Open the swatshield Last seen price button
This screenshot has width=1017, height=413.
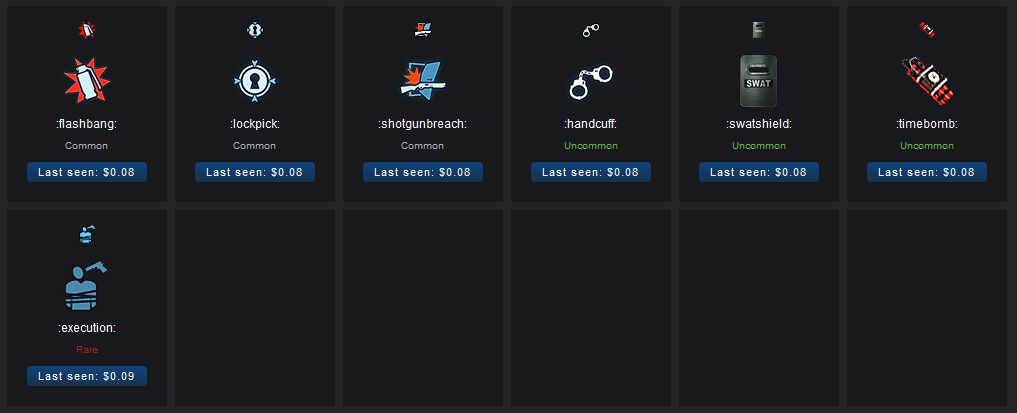click(x=758, y=172)
